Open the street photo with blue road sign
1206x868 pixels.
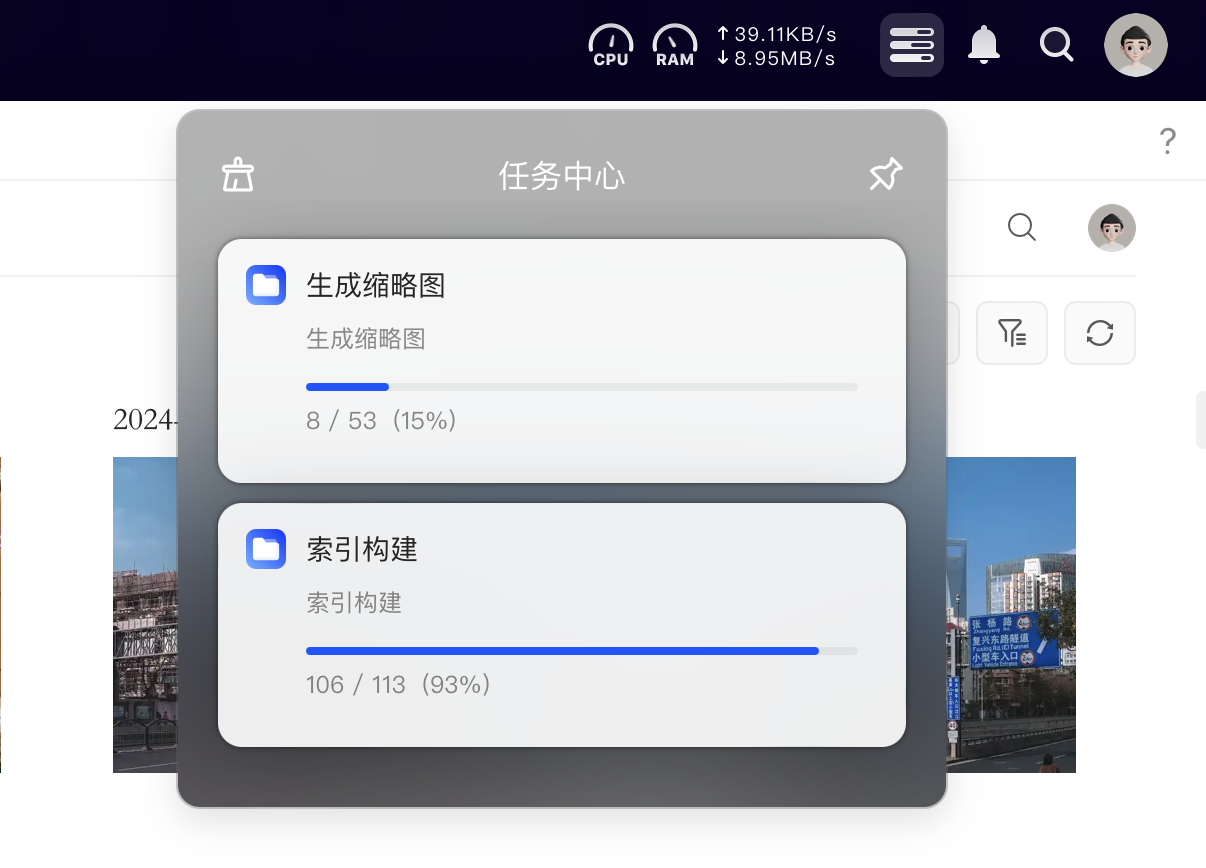pos(1010,615)
